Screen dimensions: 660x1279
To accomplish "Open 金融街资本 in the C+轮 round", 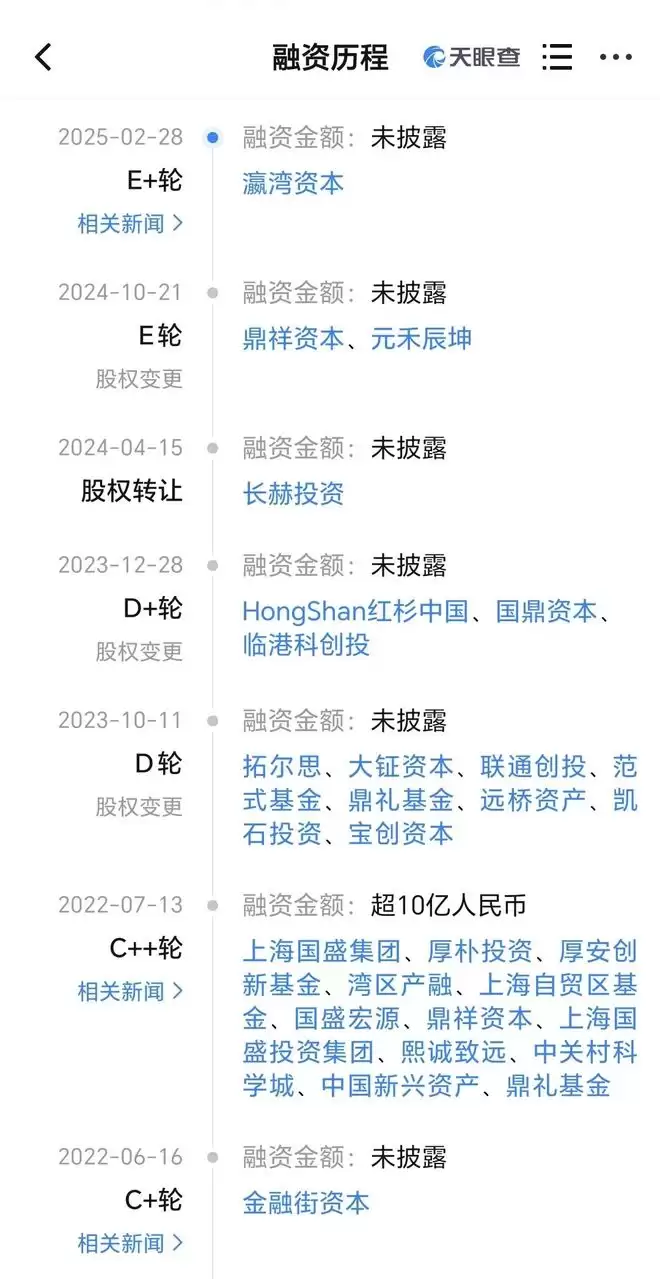I will point(306,1203).
